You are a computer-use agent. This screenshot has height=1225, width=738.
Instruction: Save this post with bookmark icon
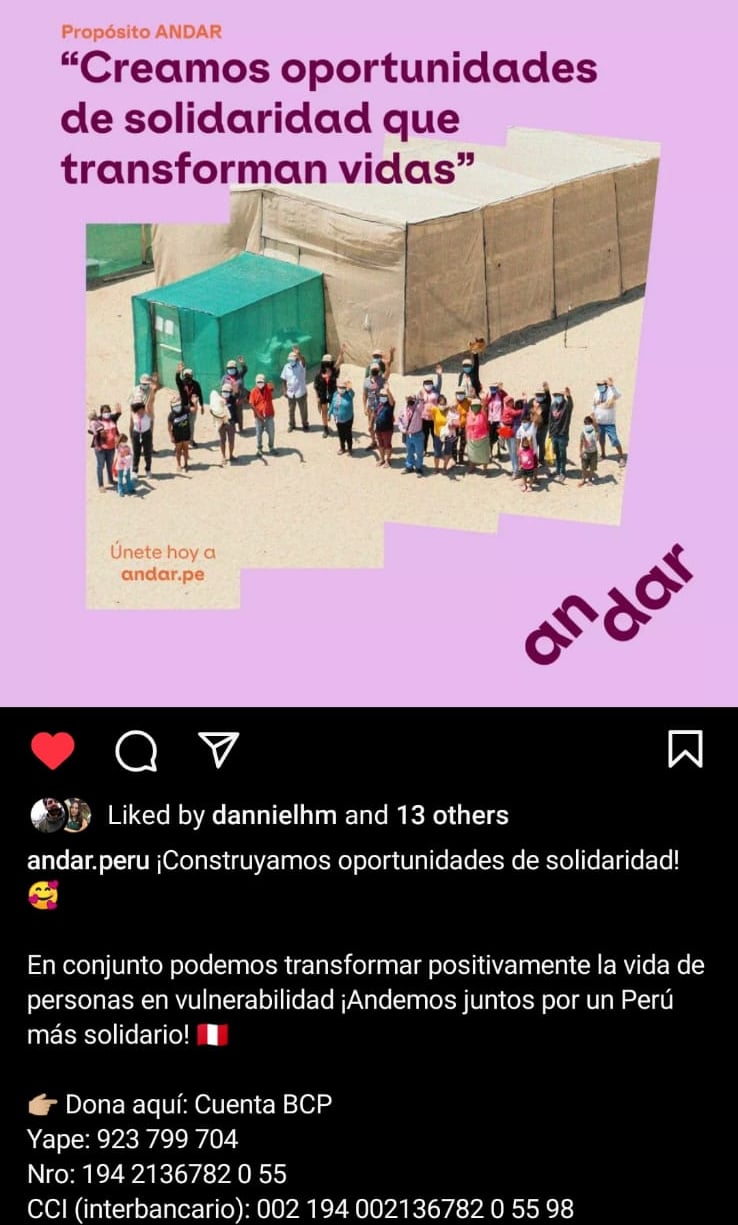685,749
